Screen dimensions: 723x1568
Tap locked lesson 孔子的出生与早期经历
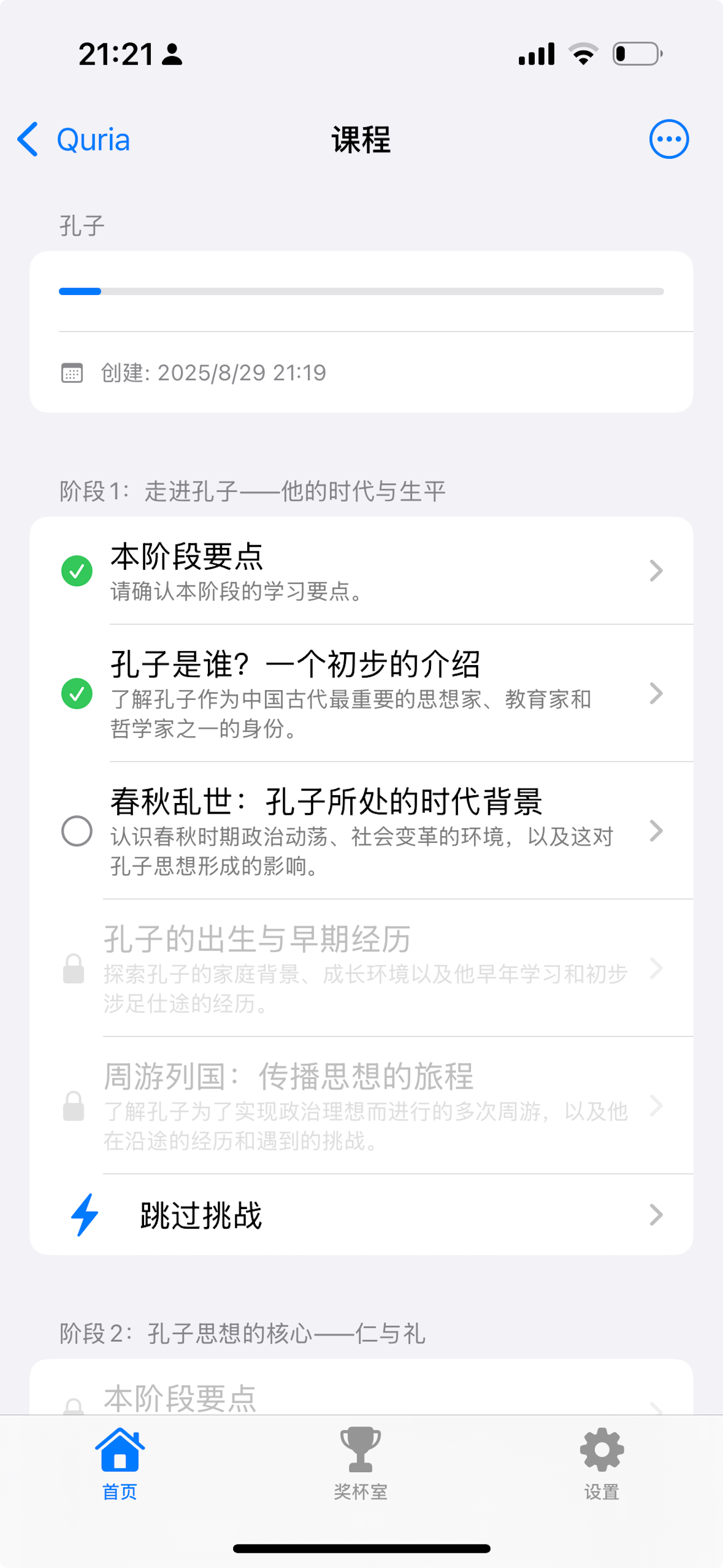pos(361,968)
